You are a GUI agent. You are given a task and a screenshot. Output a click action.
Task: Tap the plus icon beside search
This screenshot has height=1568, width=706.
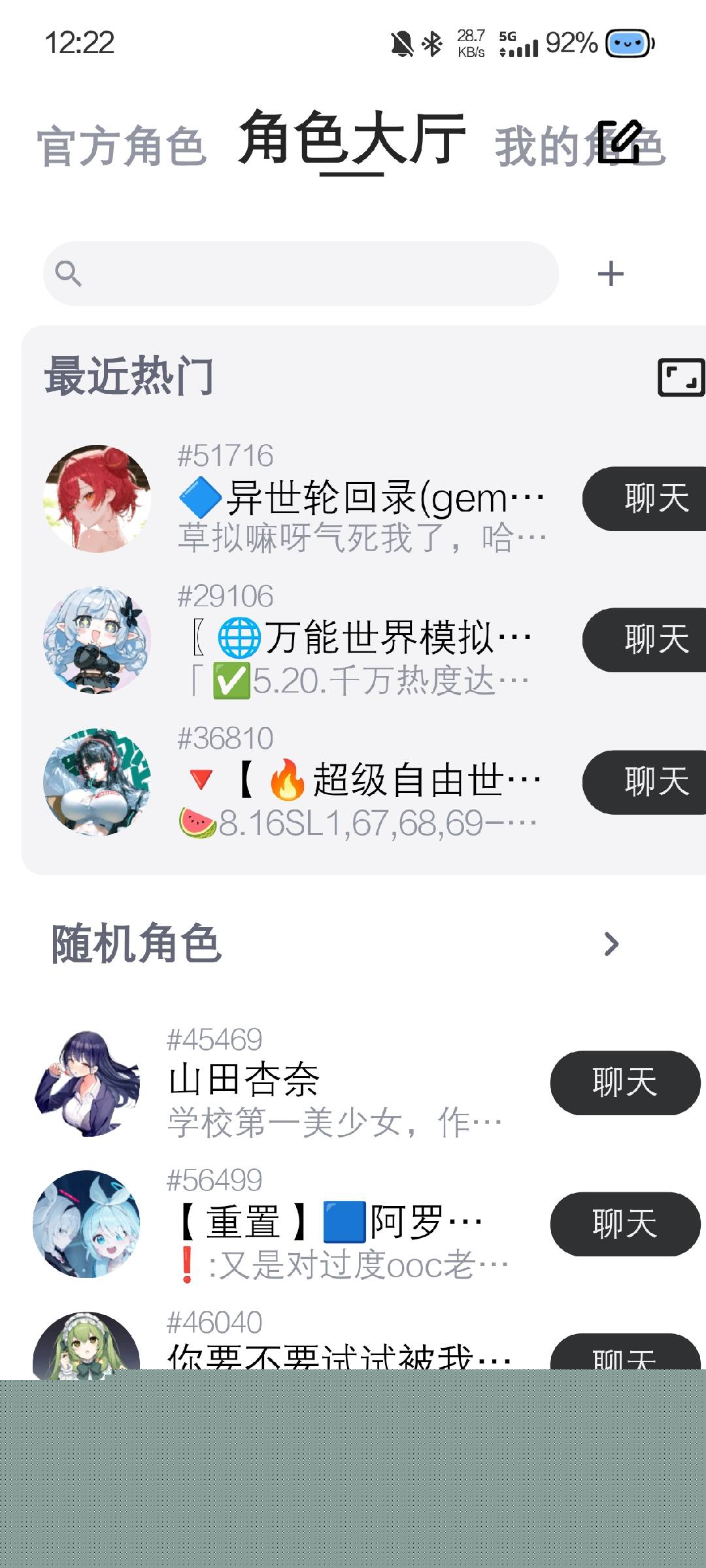pos(611,274)
